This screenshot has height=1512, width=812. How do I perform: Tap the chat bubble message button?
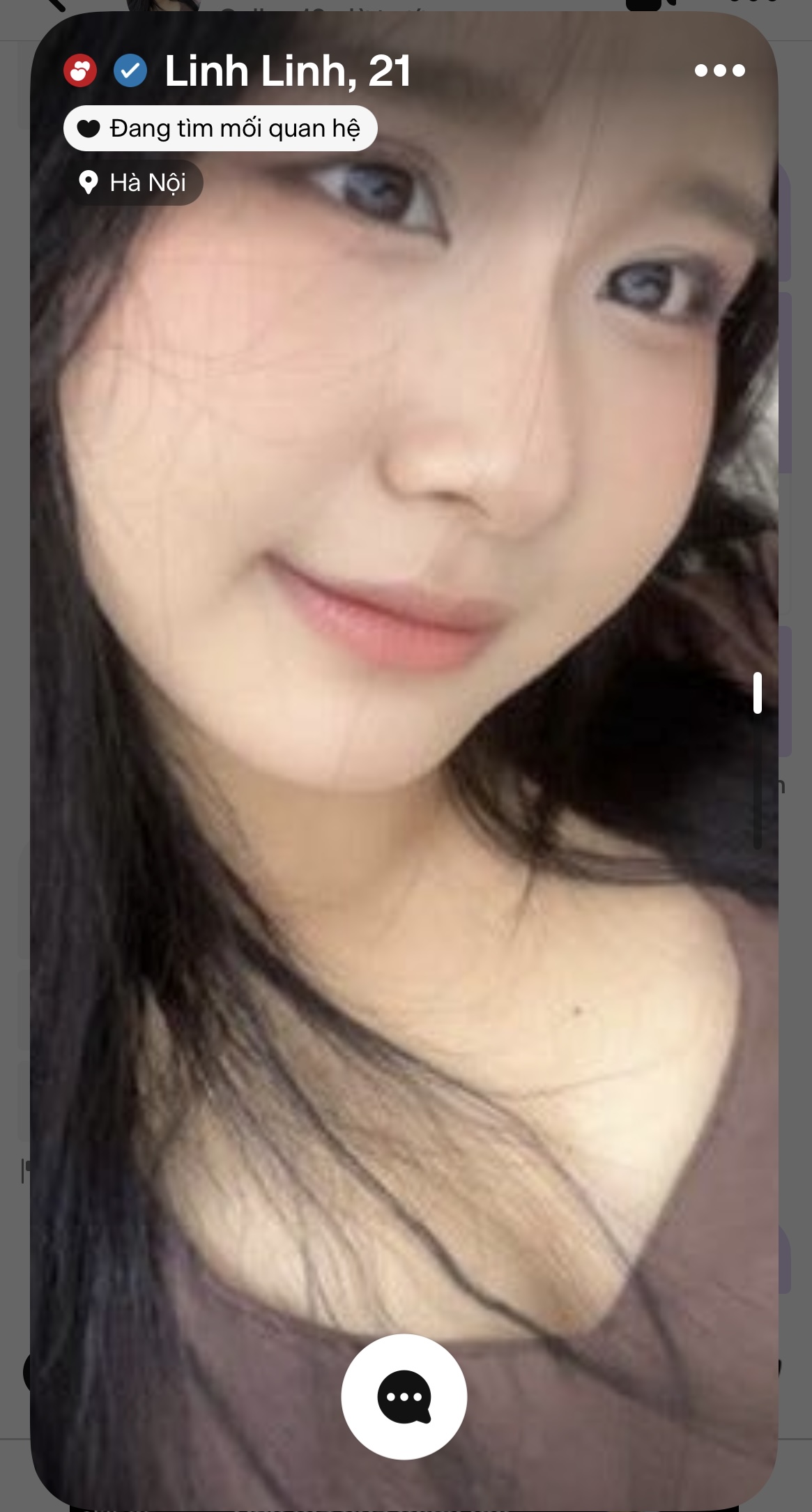click(x=404, y=1396)
